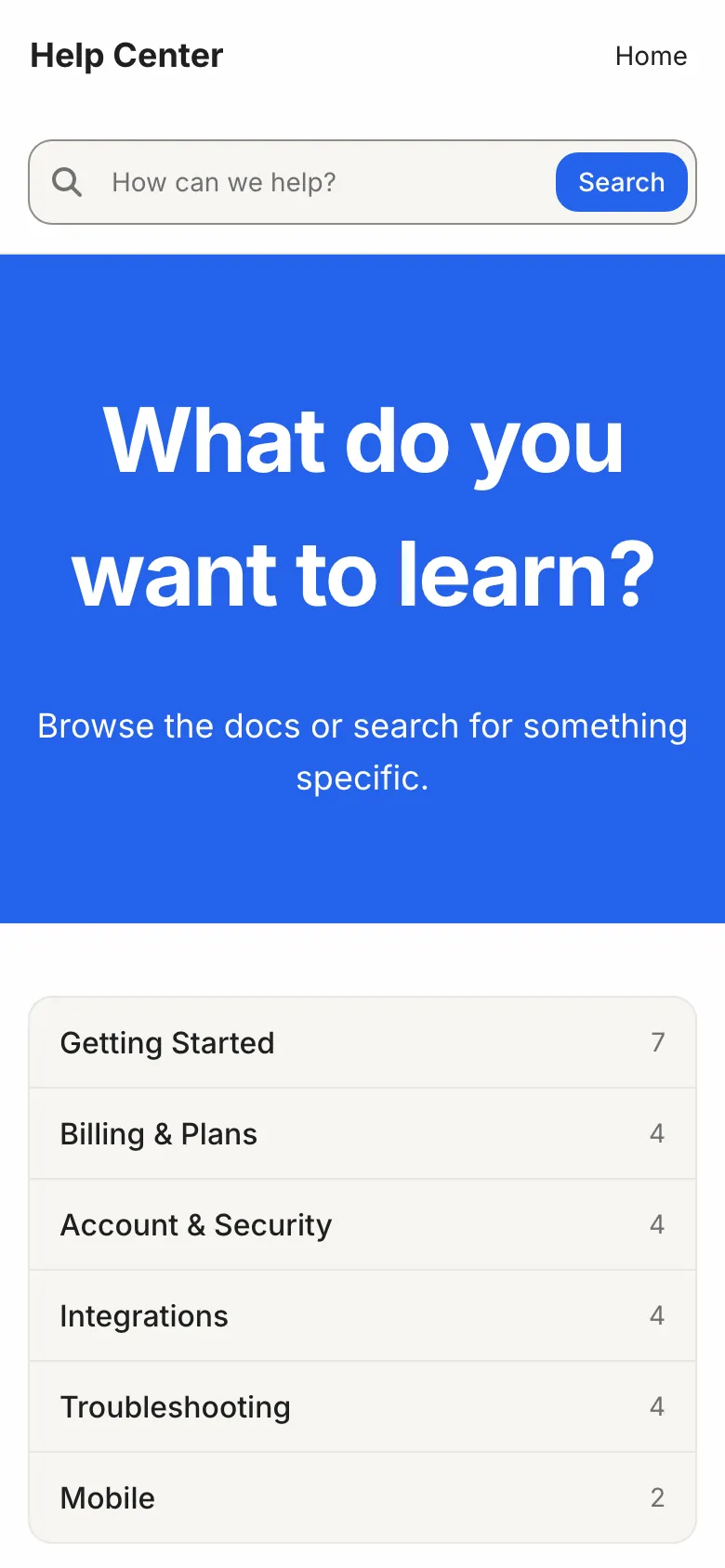Viewport: 725px width, 1568px height.
Task: Open the Help Center title link
Action: click(126, 56)
